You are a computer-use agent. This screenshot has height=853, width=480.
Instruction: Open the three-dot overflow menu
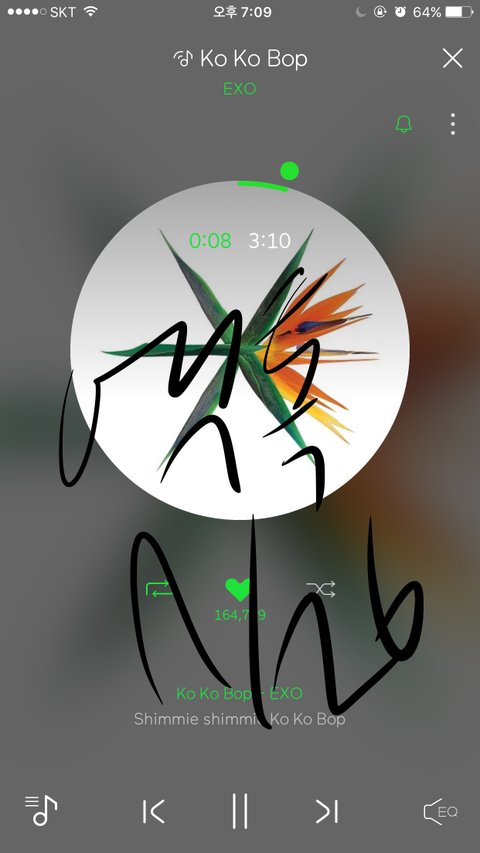[x=453, y=124]
